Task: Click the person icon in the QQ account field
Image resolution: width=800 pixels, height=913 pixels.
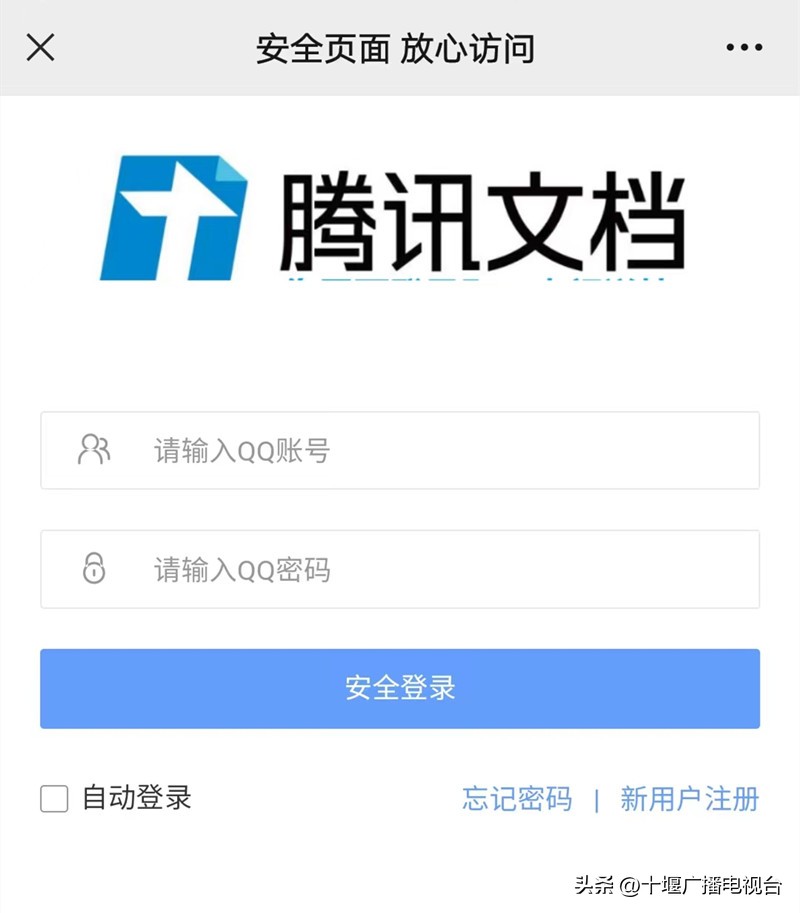Action: (92, 450)
